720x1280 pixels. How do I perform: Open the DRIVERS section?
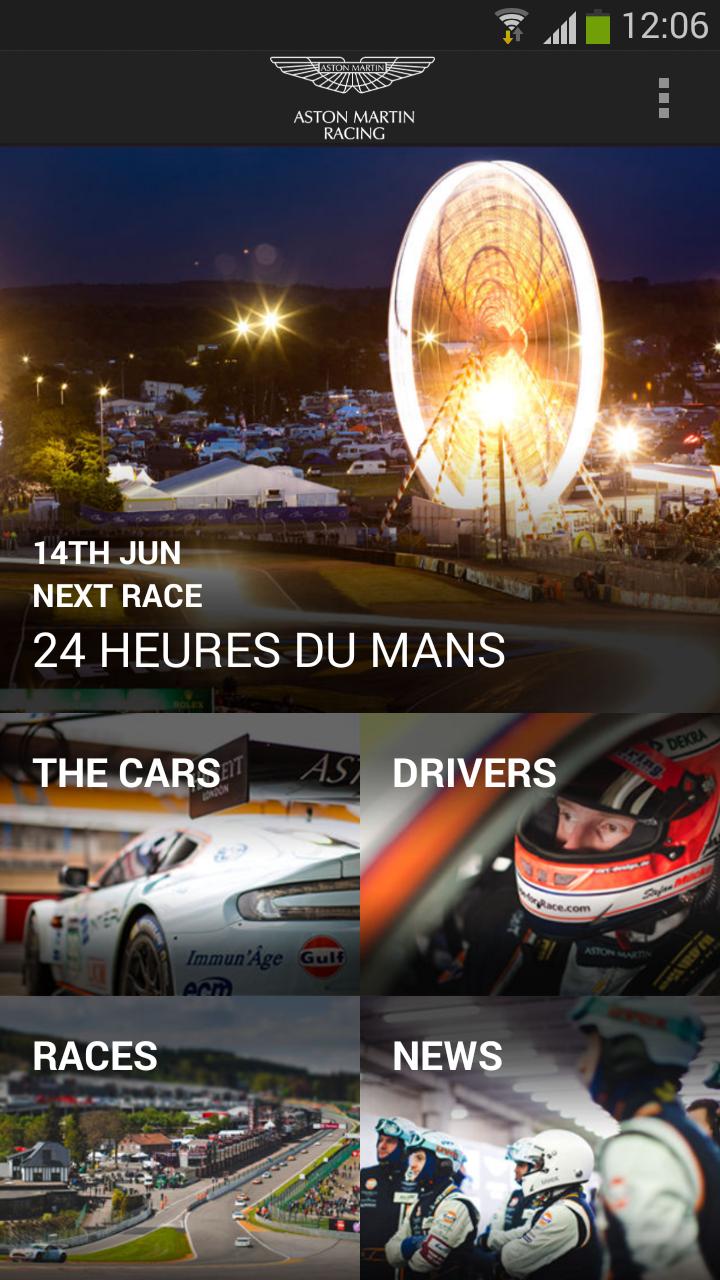click(474, 772)
